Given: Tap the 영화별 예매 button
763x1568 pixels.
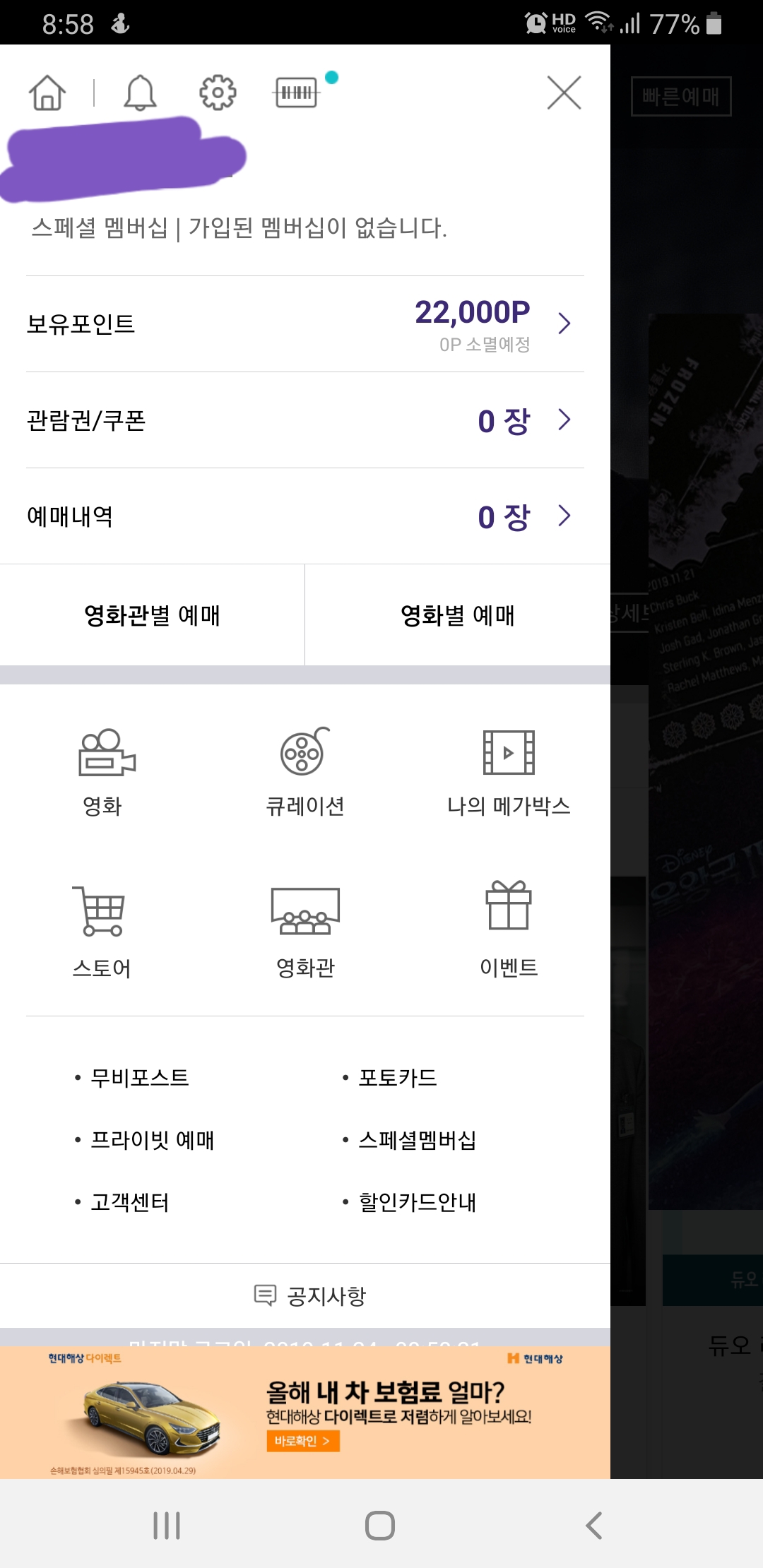Looking at the screenshot, I should [x=457, y=615].
